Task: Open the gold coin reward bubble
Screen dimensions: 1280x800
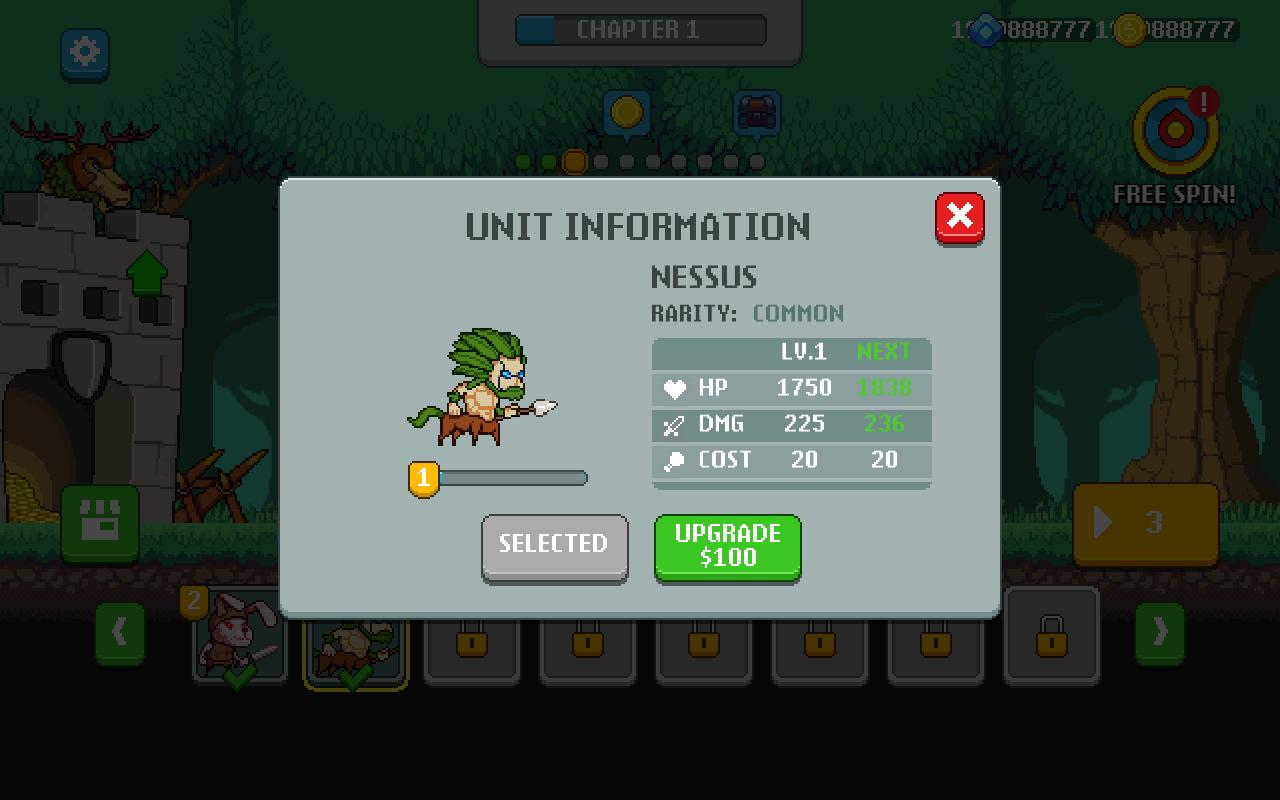Action: pyautogui.click(x=627, y=113)
